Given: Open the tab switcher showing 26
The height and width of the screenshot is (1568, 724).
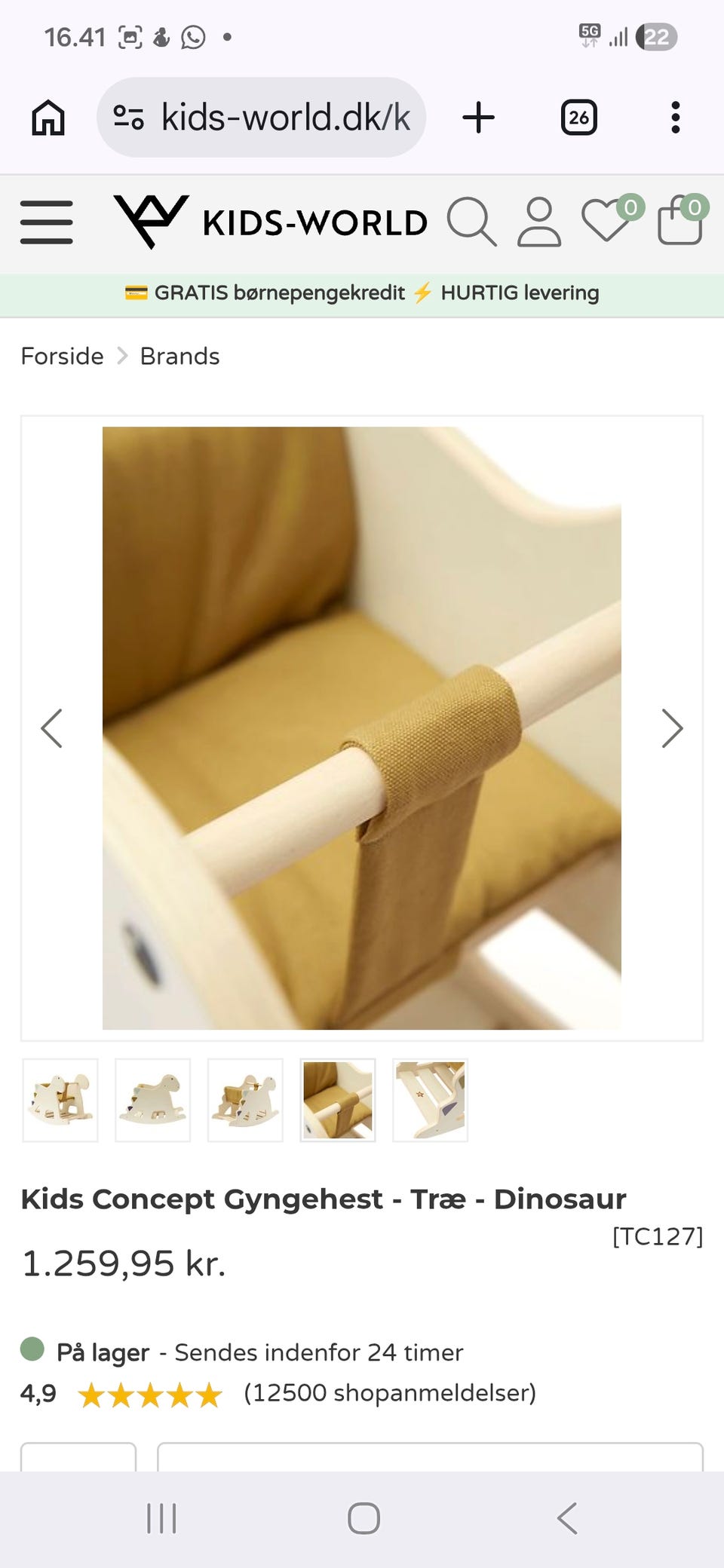Looking at the screenshot, I should [579, 118].
